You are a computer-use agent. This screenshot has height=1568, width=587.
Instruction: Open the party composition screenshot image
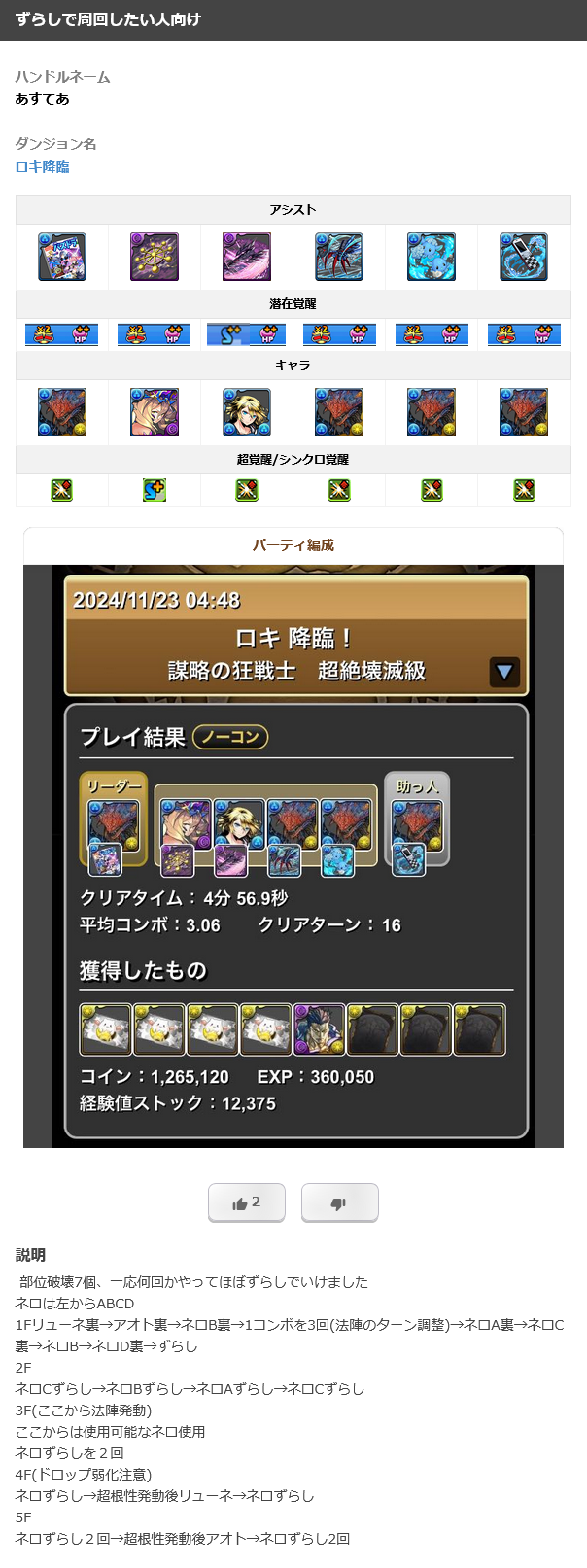293,855
